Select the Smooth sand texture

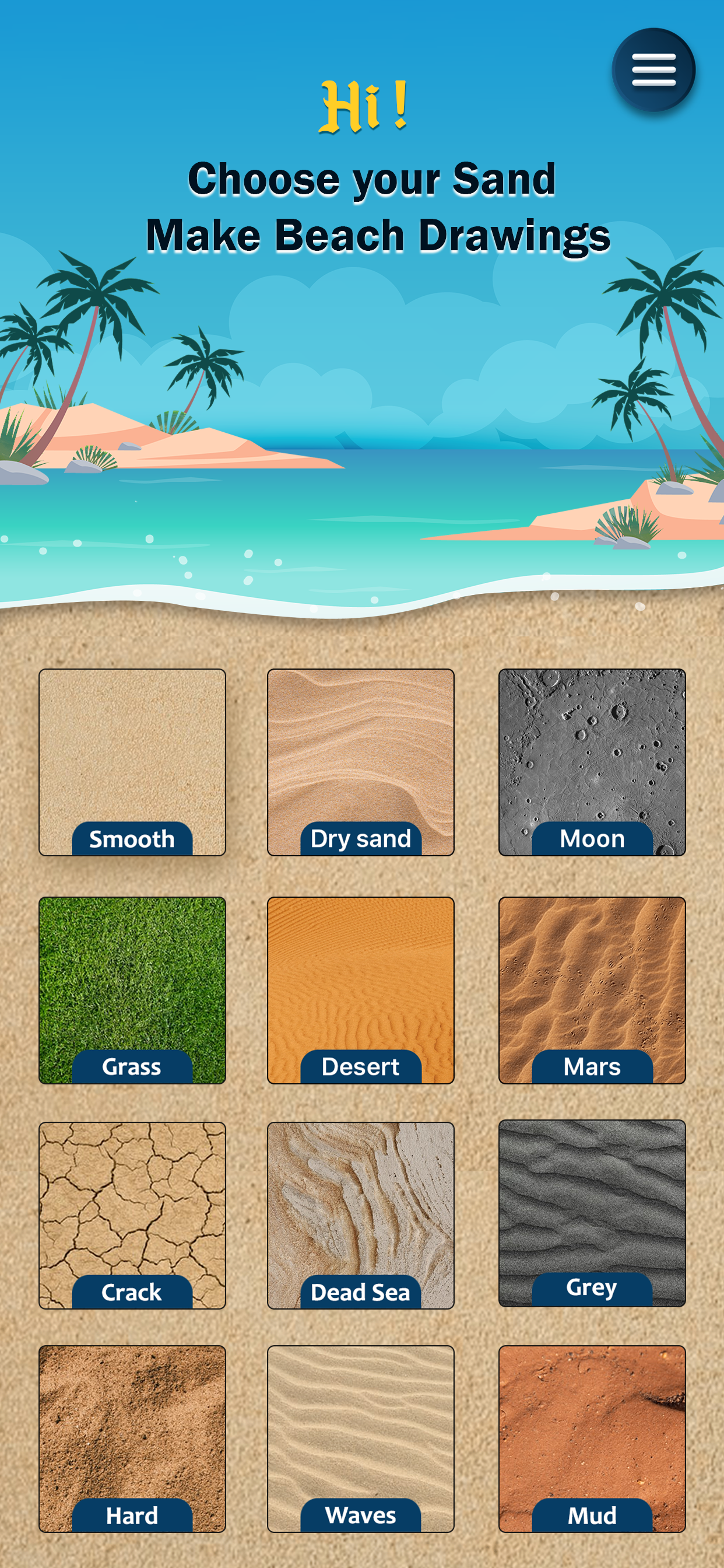132,761
